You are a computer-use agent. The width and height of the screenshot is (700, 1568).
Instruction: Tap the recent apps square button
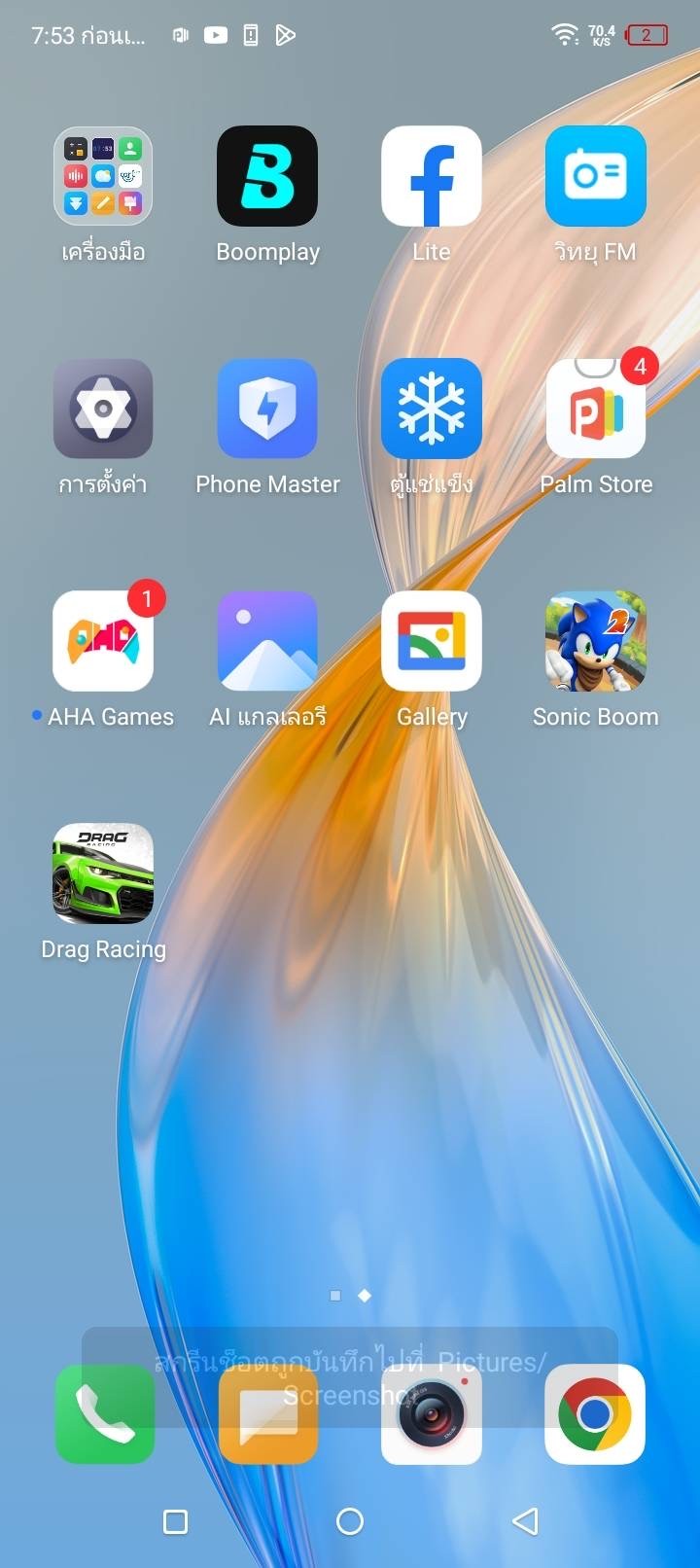click(x=175, y=1521)
